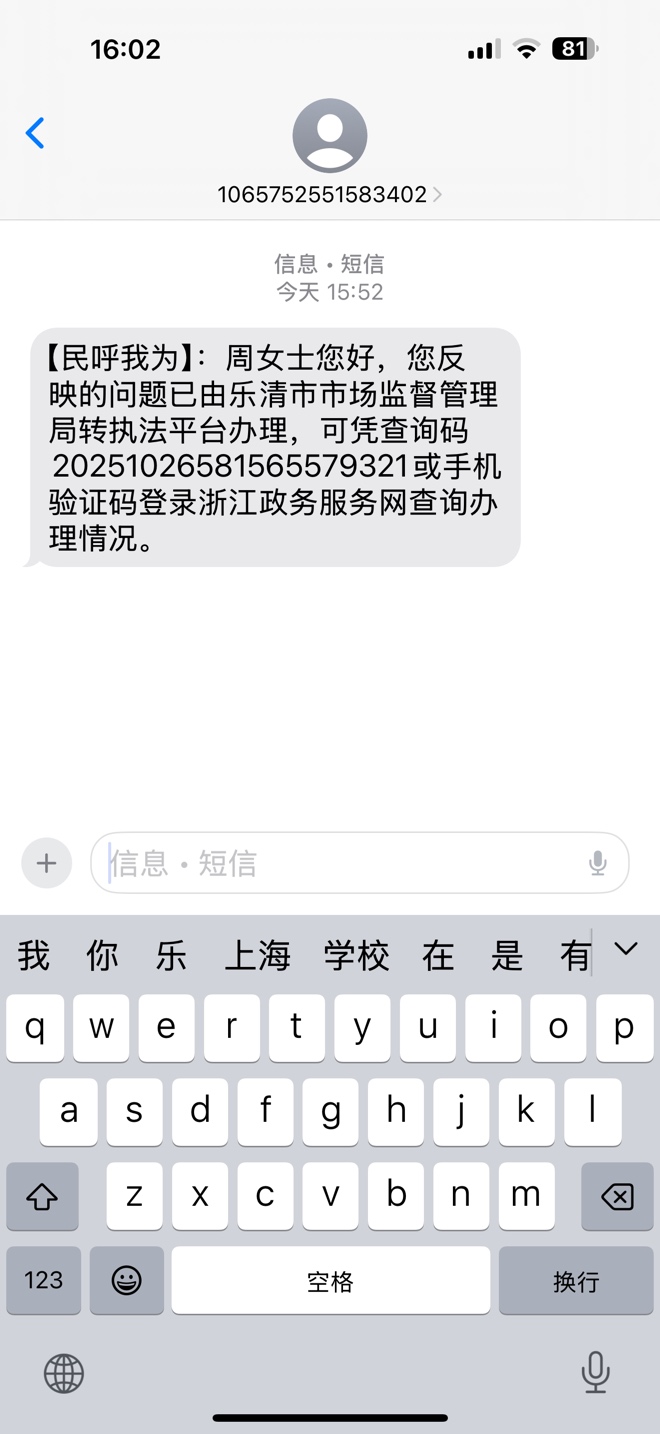Start voice dictation in the message field
The image size is (660, 1434).
pyautogui.click(x=598, y=863)
